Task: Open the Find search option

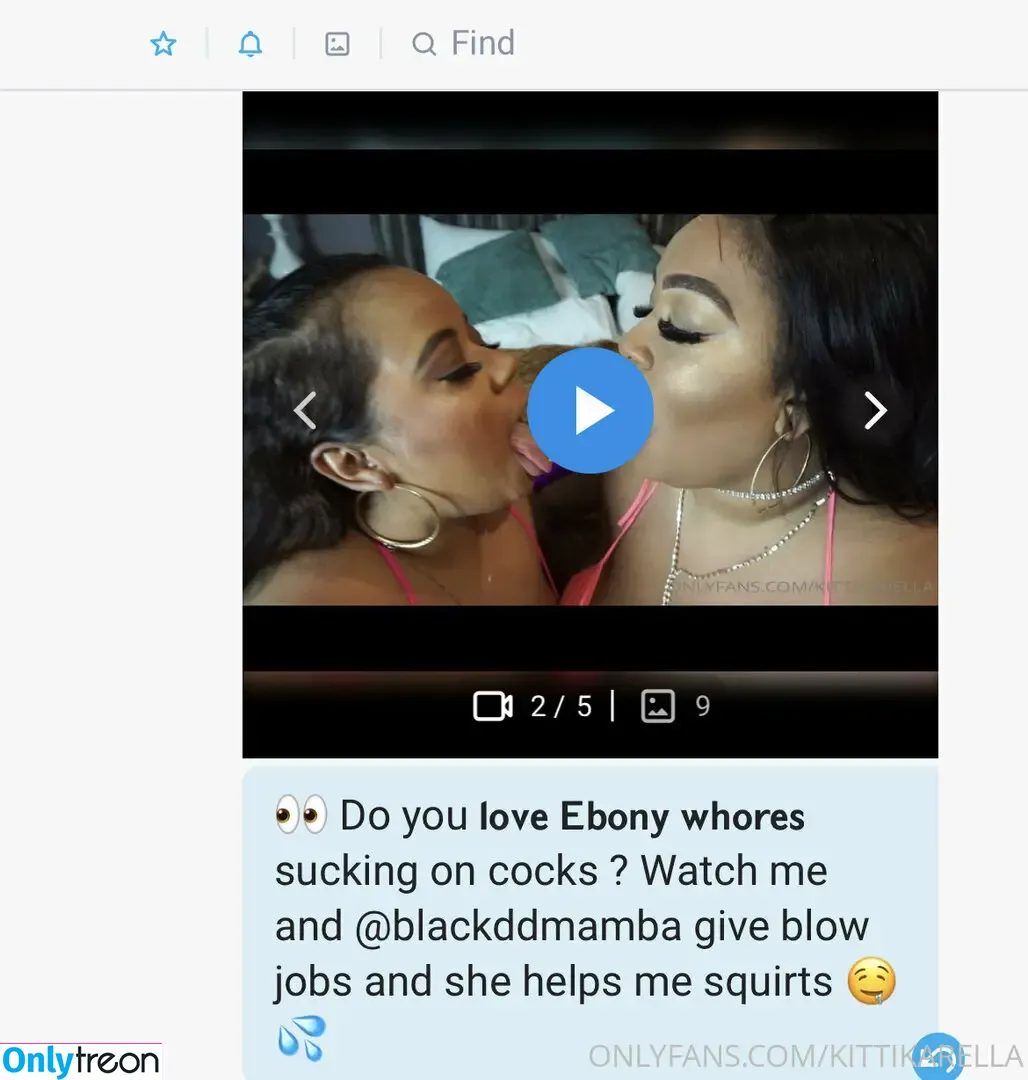Action: point(463,44)
